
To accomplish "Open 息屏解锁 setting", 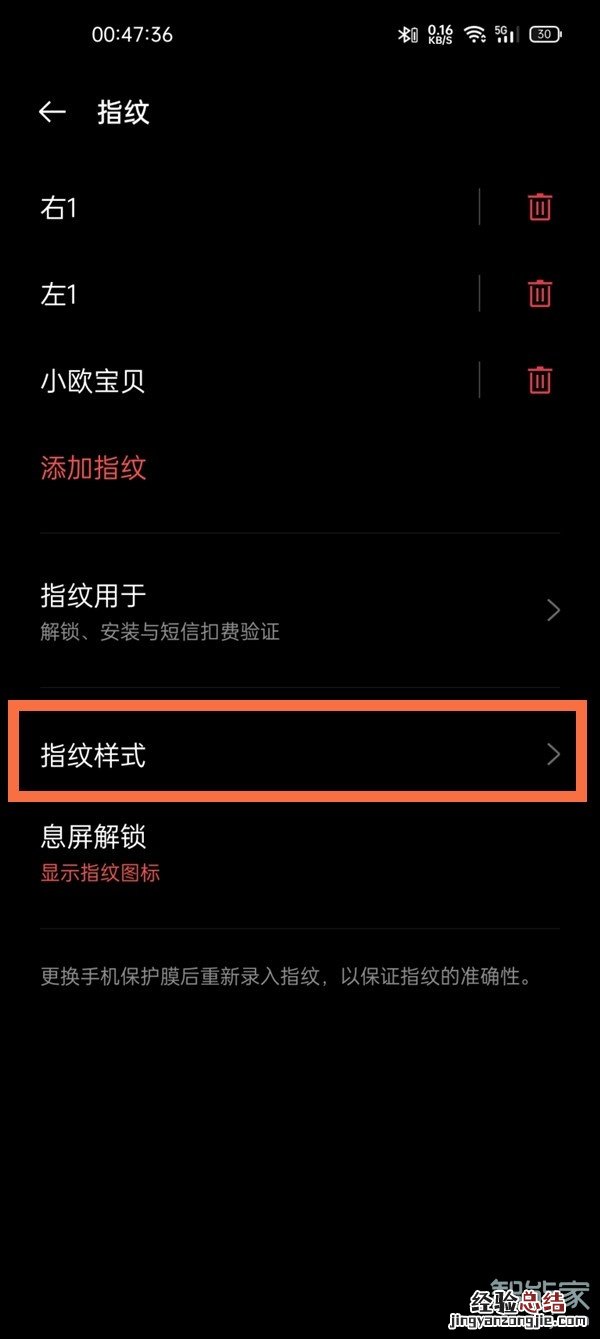I will [x=298, y=851].
